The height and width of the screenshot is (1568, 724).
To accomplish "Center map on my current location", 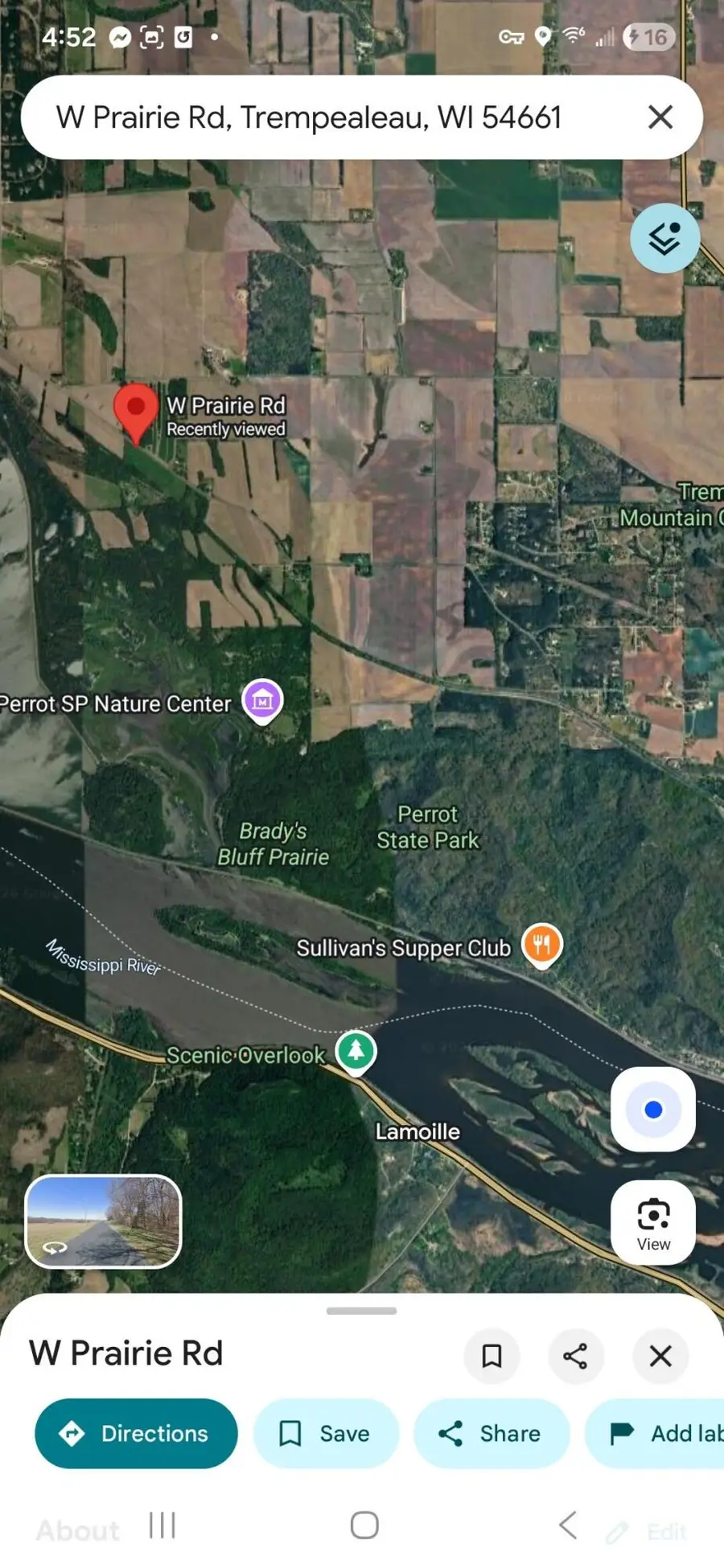I will click(653, 1110).
